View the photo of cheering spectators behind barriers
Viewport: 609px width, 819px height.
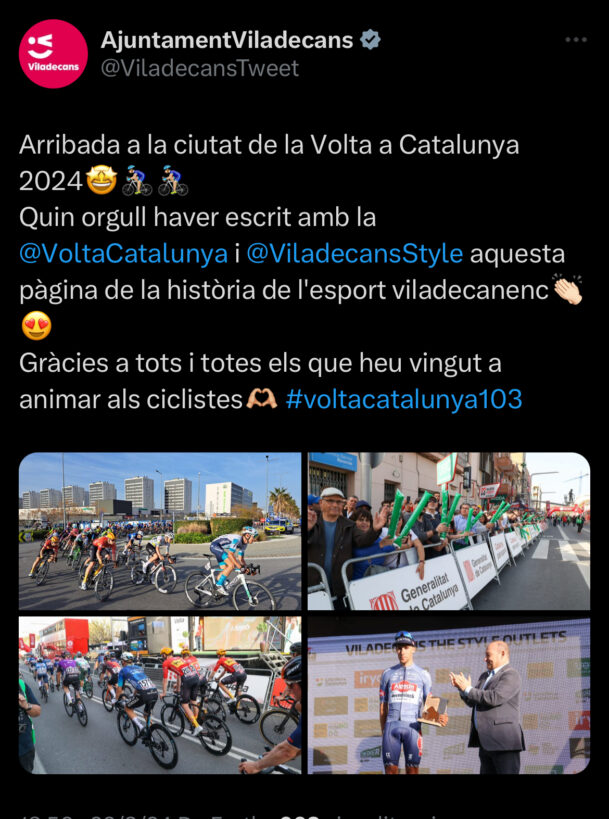448,531
